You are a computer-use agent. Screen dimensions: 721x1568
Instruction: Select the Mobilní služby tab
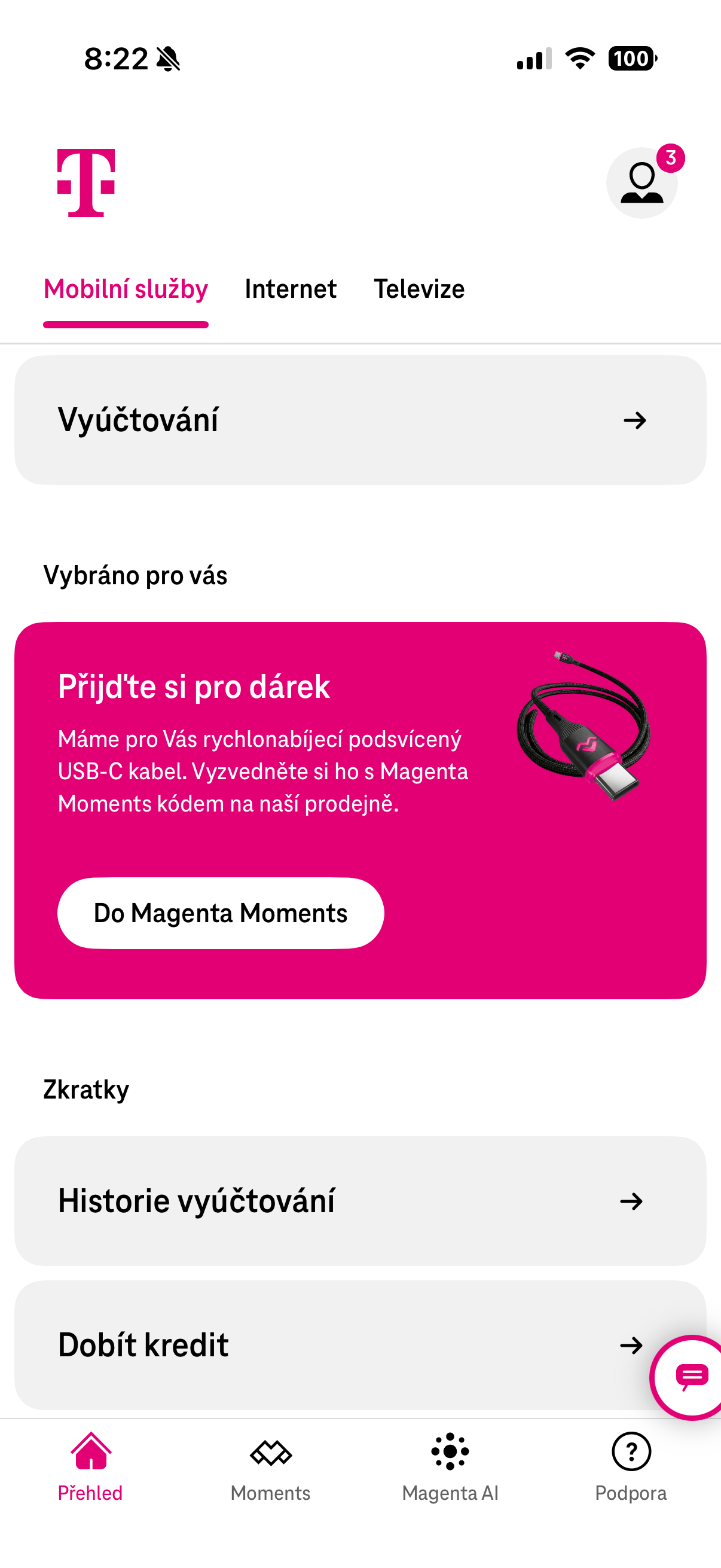click(126, 289)
